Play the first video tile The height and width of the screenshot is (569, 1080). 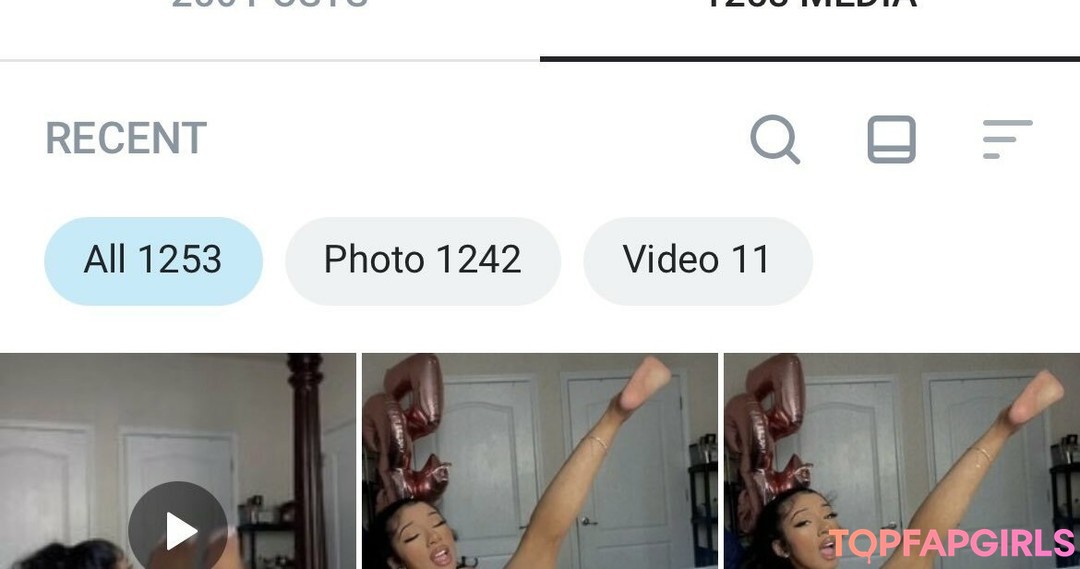click(178, 530)
